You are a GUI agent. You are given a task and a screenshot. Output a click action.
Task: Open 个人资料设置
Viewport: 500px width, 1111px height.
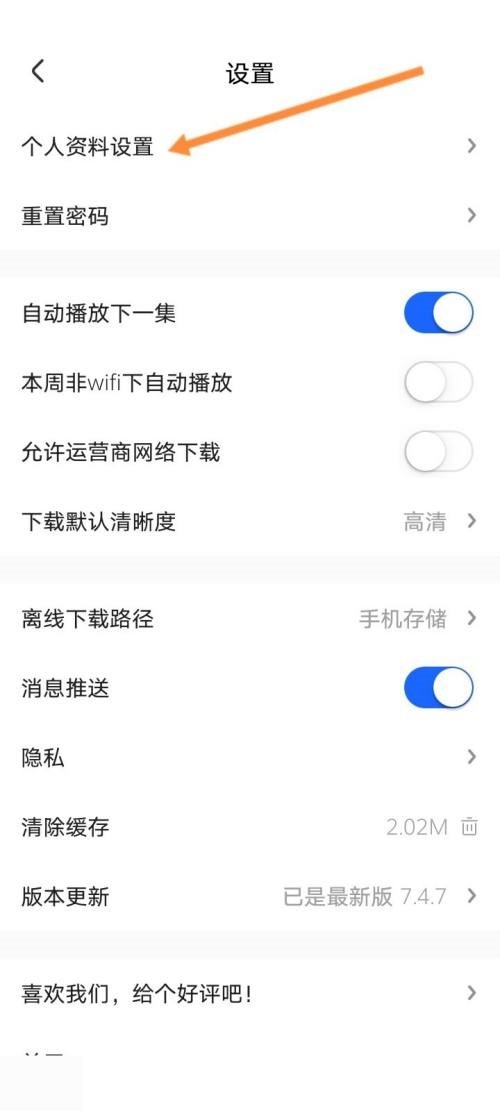pyautogui.click(x=250, y=146)
